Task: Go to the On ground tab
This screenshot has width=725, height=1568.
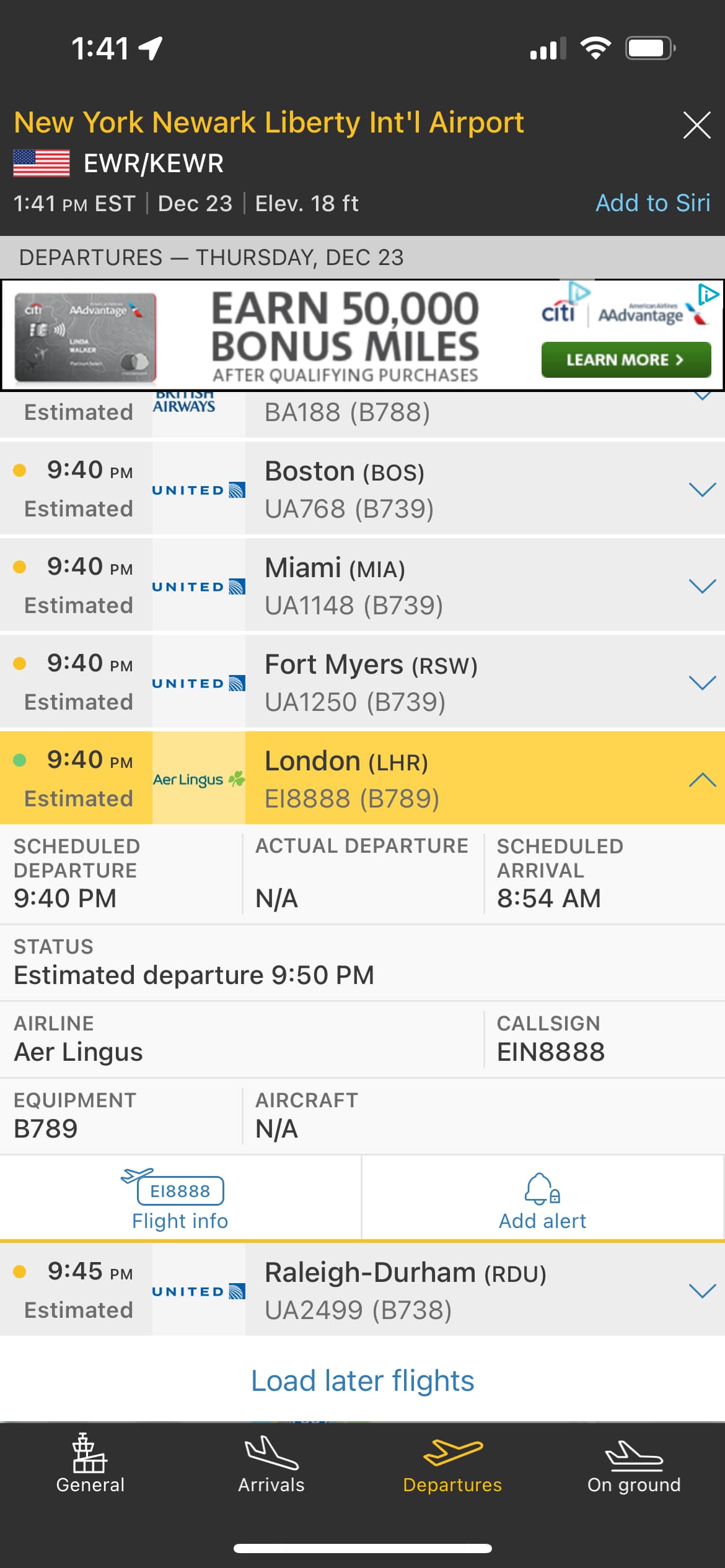Action: 634,1465
